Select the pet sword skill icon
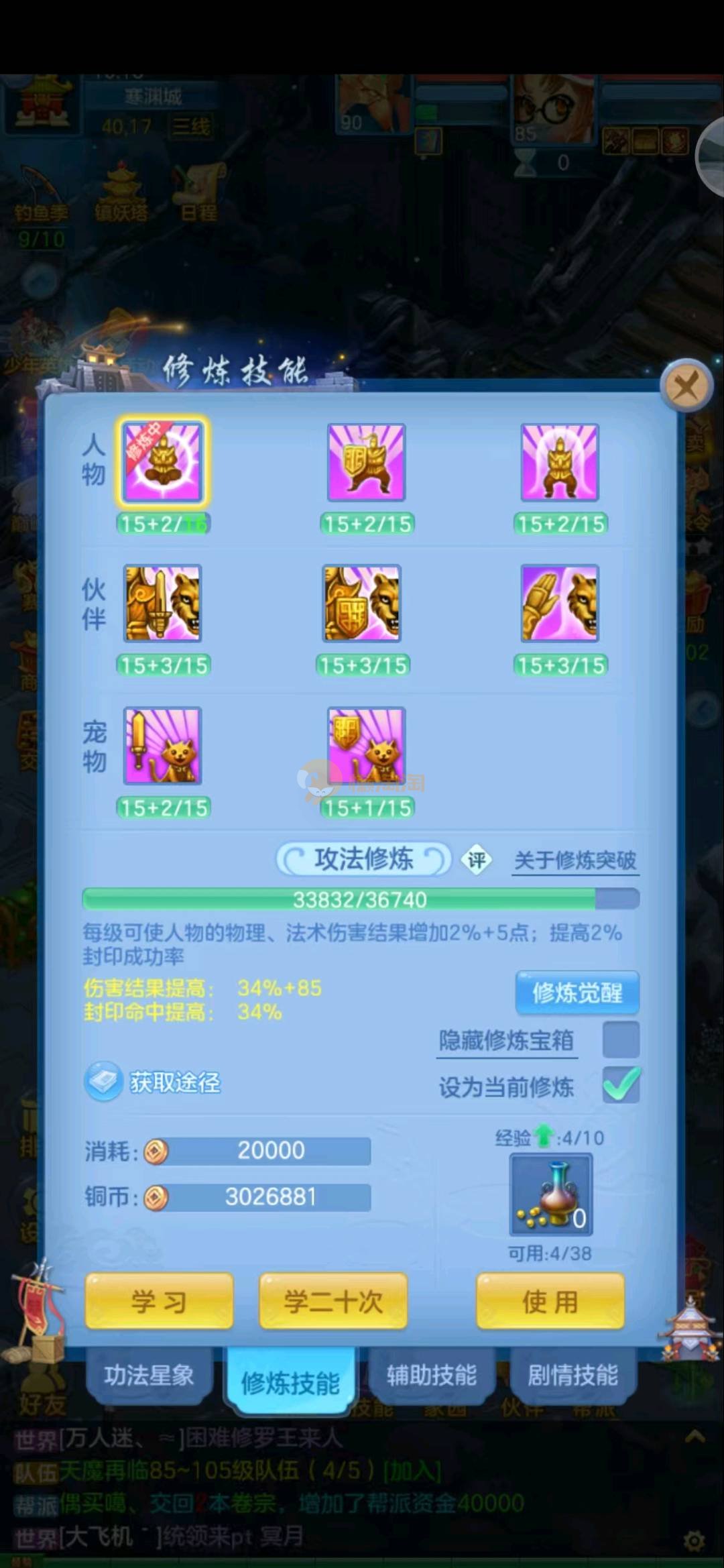This screenshot has width=724, height=1568. (162, 746)
